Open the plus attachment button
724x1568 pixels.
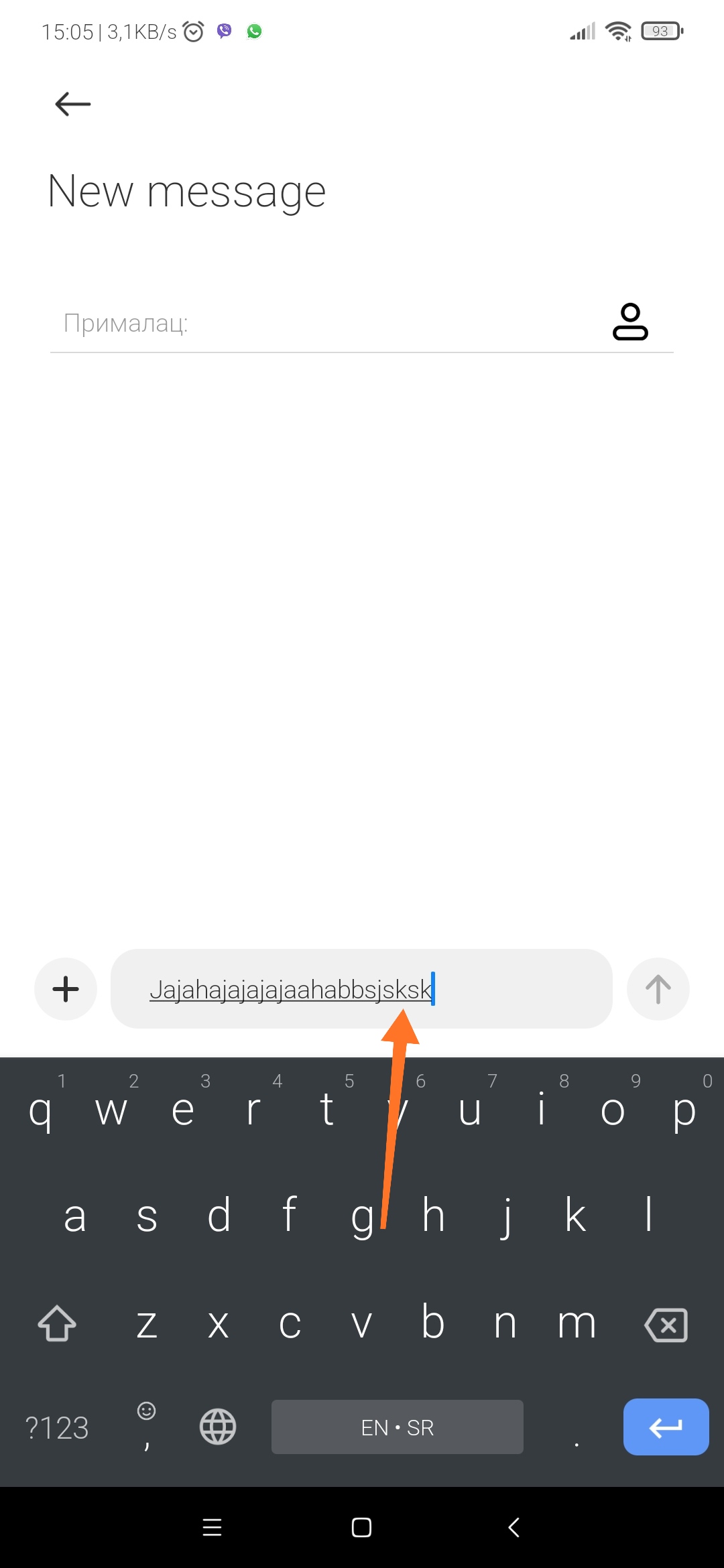coord(66,989)
